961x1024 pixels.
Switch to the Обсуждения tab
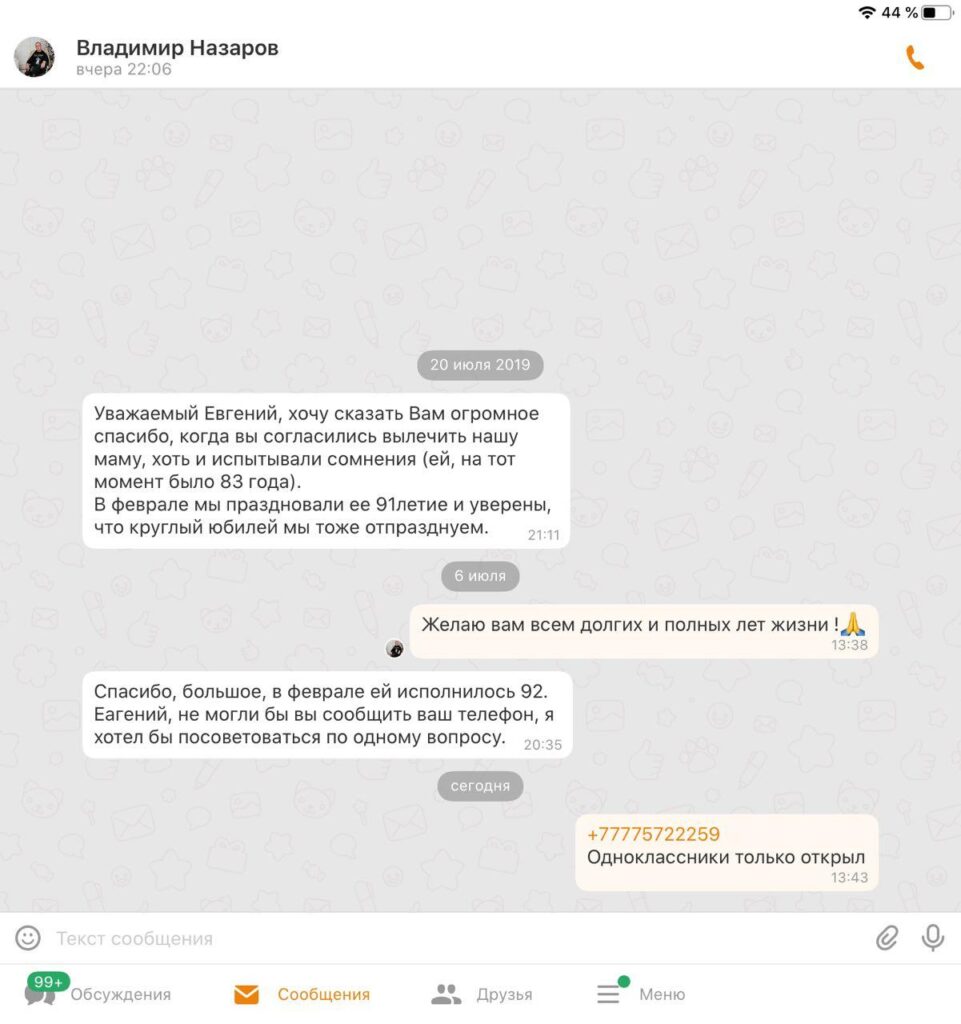pos(98,993)
